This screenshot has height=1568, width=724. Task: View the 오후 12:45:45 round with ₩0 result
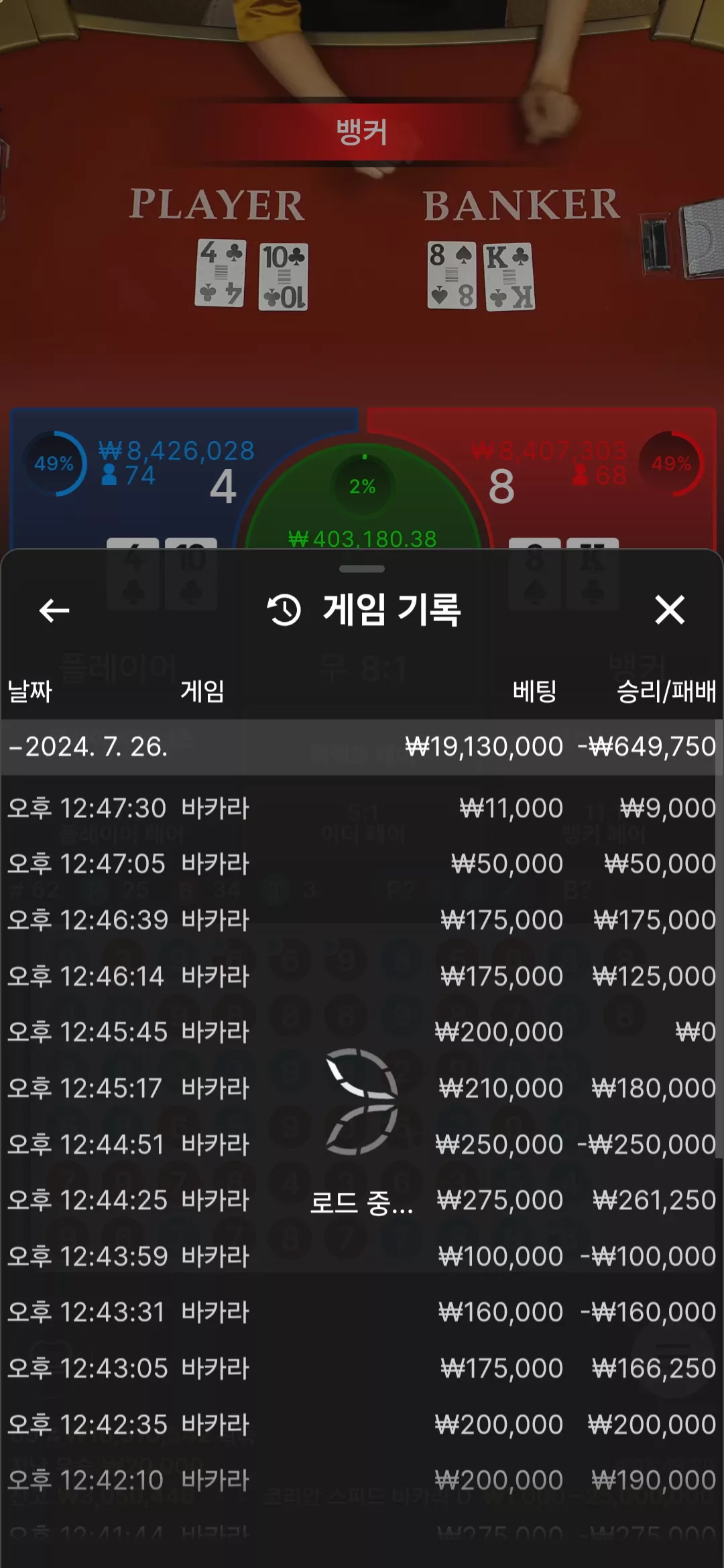[x=362, y=1032]
